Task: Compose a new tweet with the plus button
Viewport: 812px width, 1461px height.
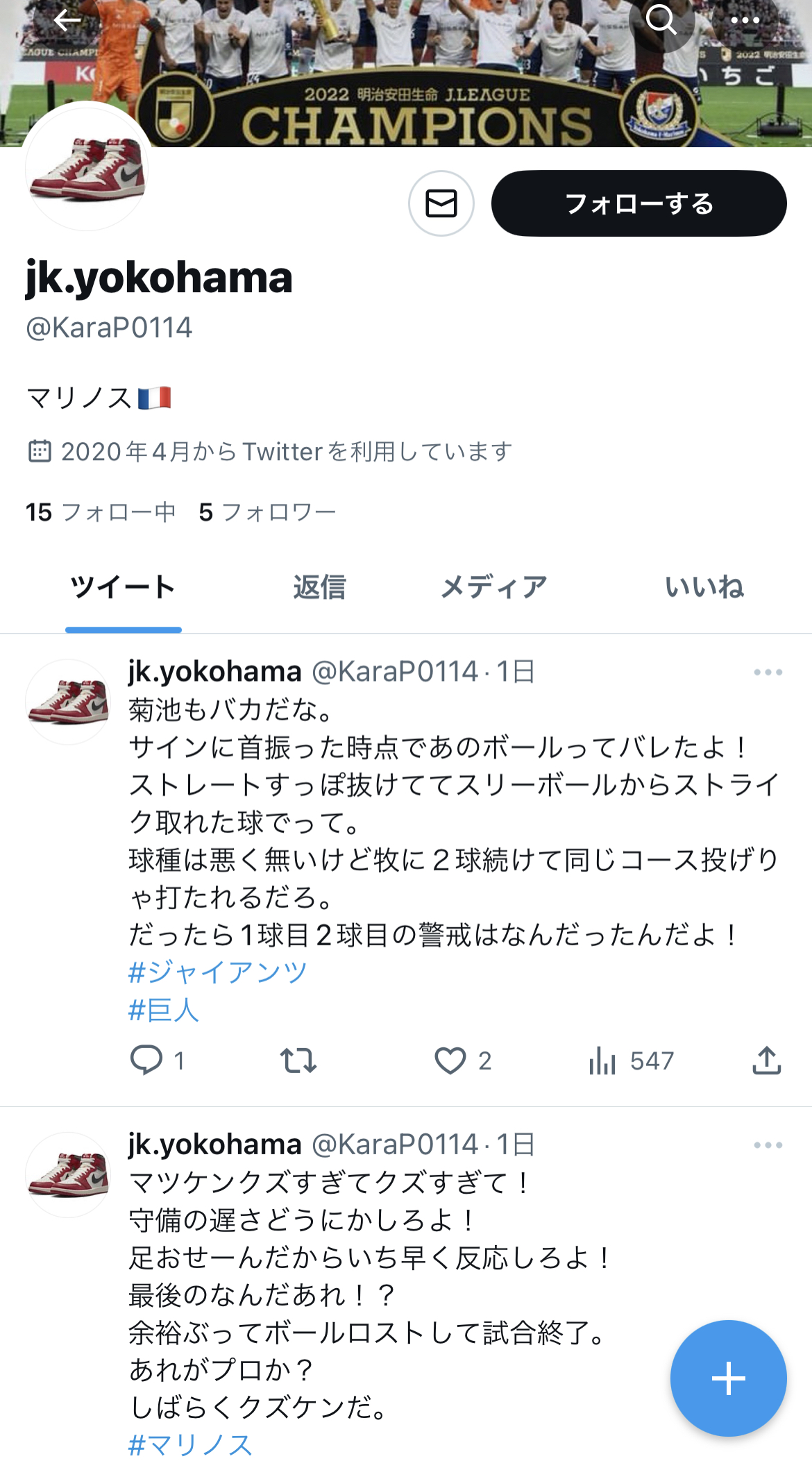Action: (728, 1378)
